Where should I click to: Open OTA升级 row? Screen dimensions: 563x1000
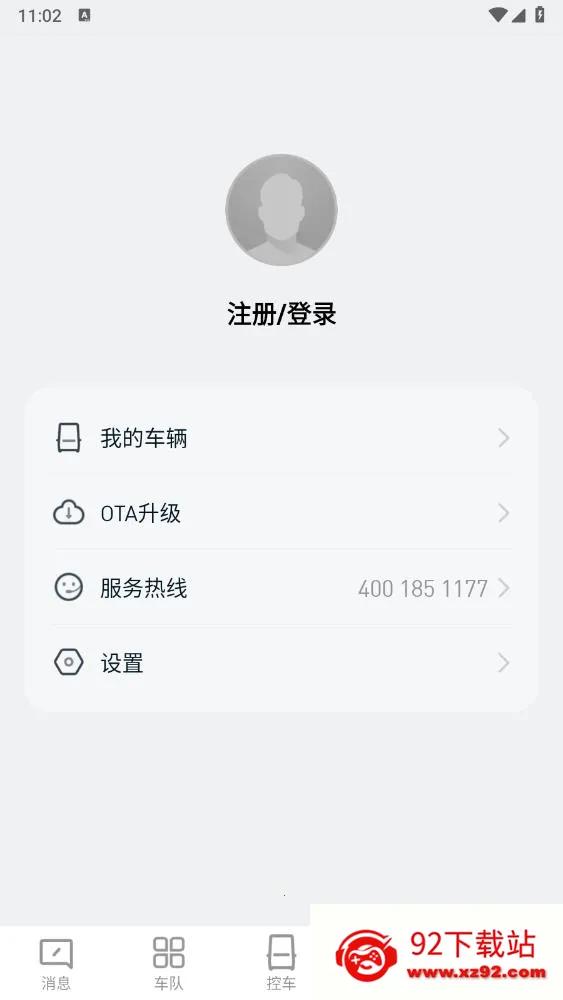tap(281, 513)
